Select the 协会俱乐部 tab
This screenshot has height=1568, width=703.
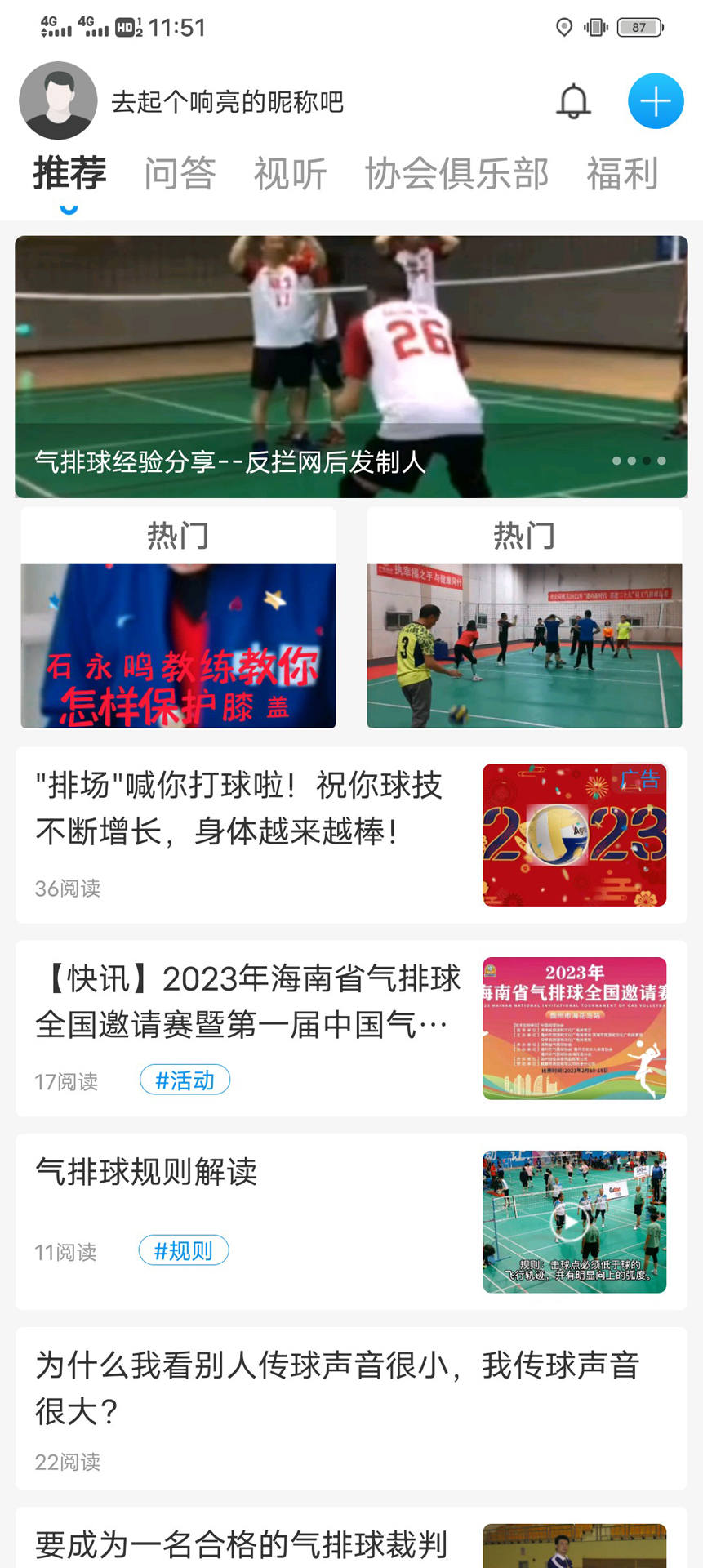pyautogui.click(x=458, y=173)
